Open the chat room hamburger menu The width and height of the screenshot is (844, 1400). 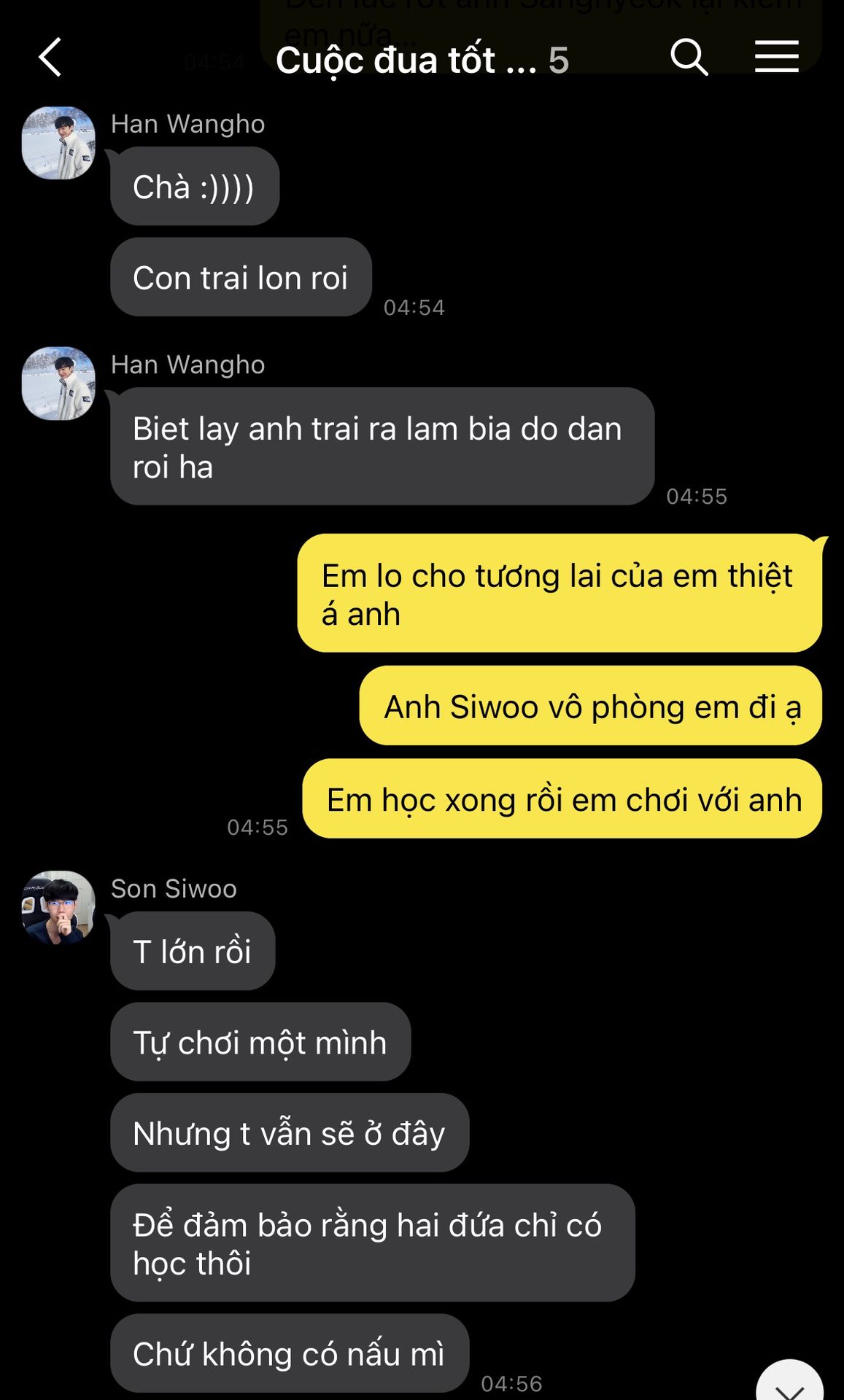tap(776, 57)
